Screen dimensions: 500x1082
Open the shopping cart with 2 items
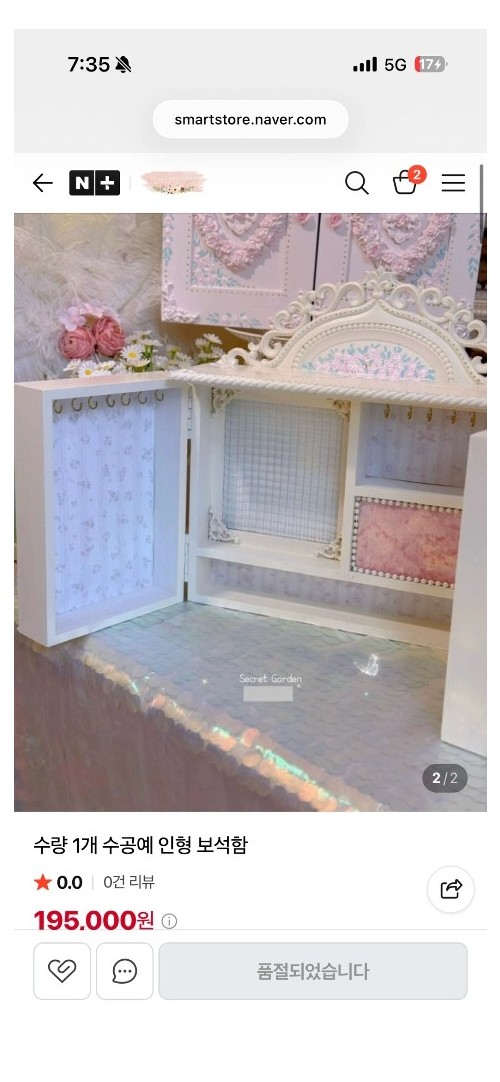(407, 181)
